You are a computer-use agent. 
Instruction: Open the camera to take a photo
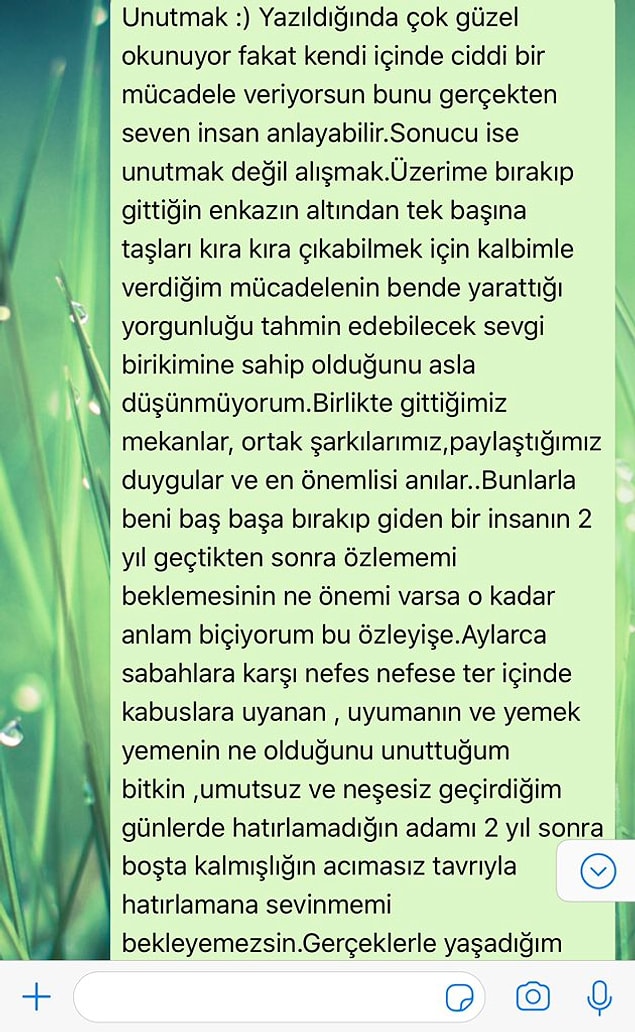click(x=533, y=996)
